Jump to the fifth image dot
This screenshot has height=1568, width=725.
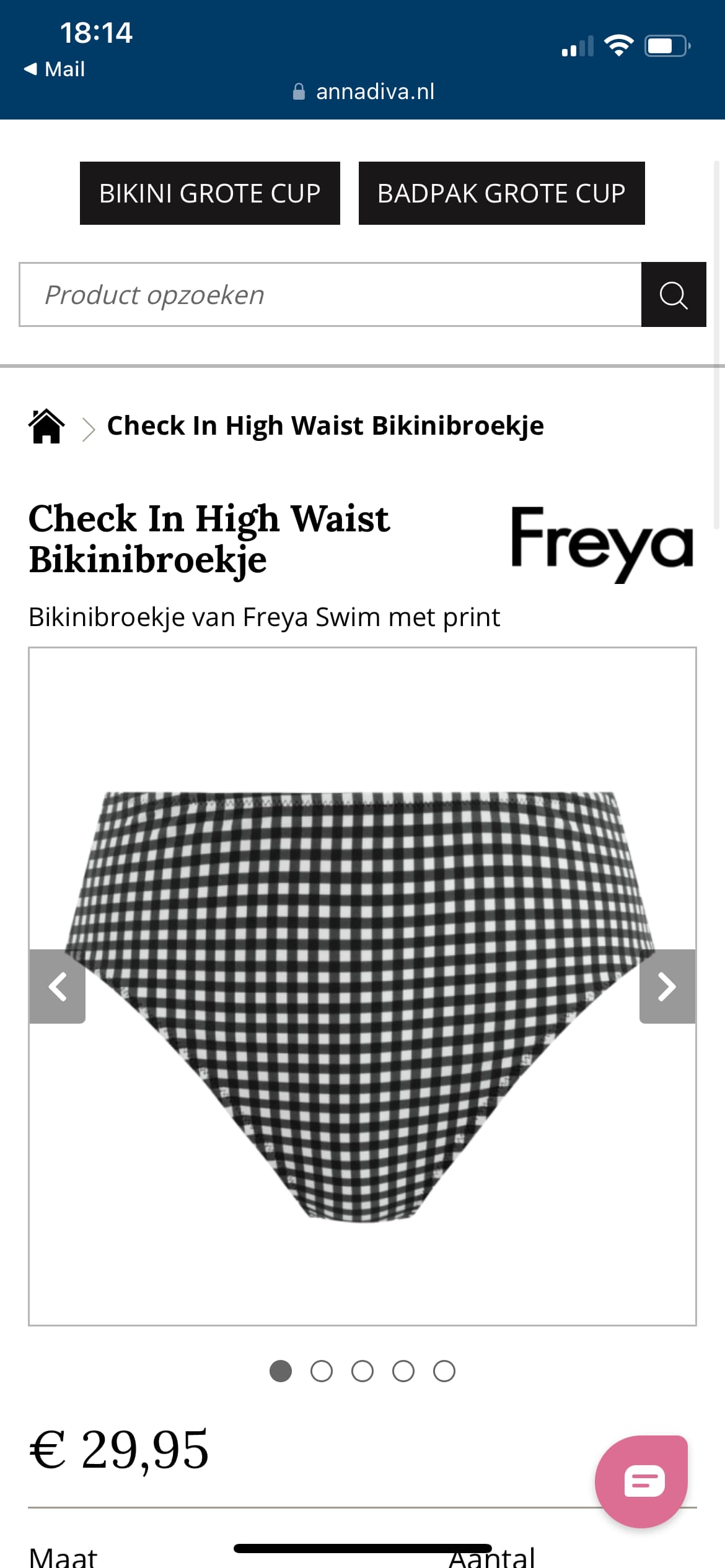click(444, 1371)
